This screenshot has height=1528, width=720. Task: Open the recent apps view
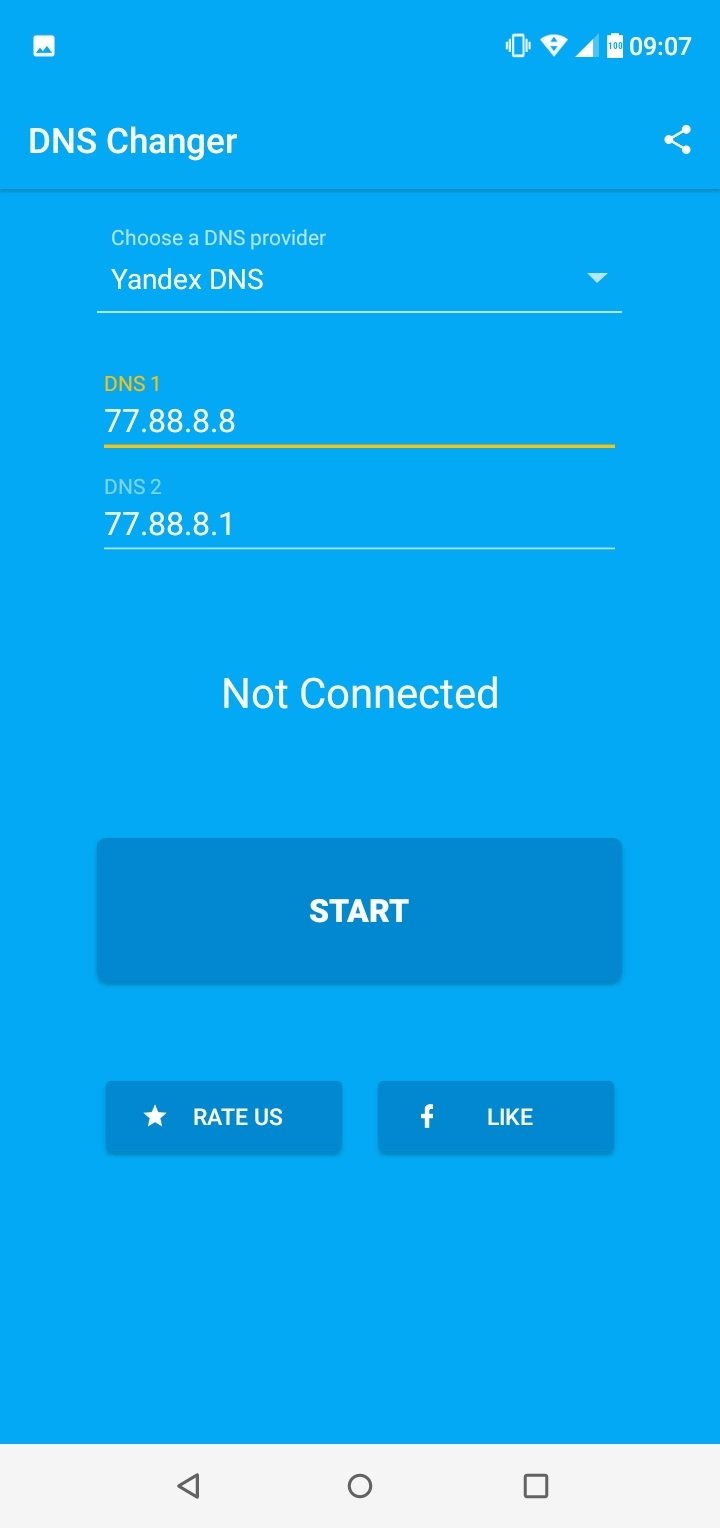(x=536, y=1485)
